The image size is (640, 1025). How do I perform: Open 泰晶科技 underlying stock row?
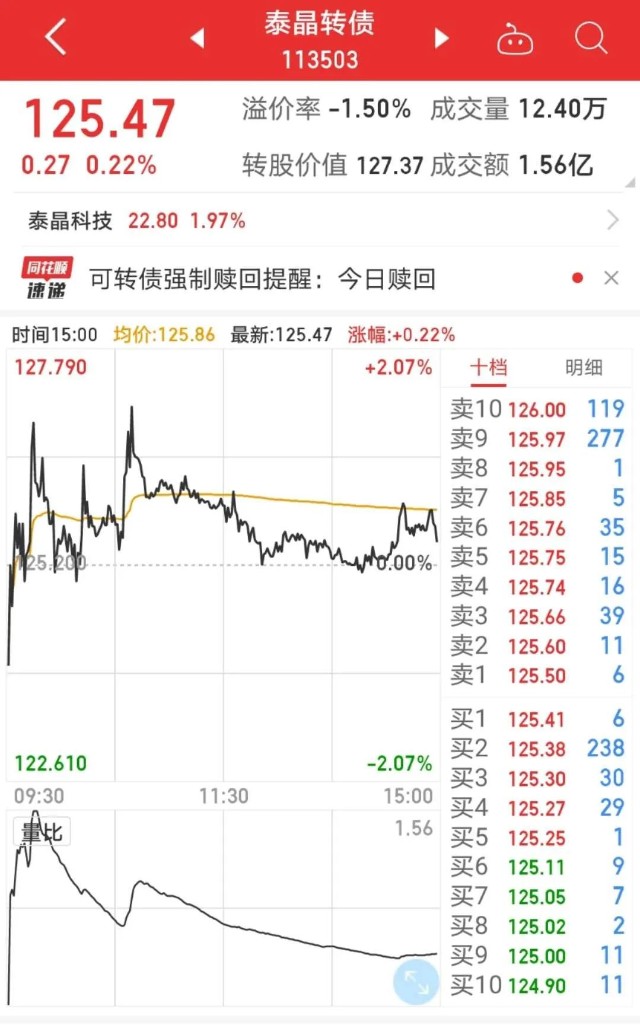tap(320, 220)
